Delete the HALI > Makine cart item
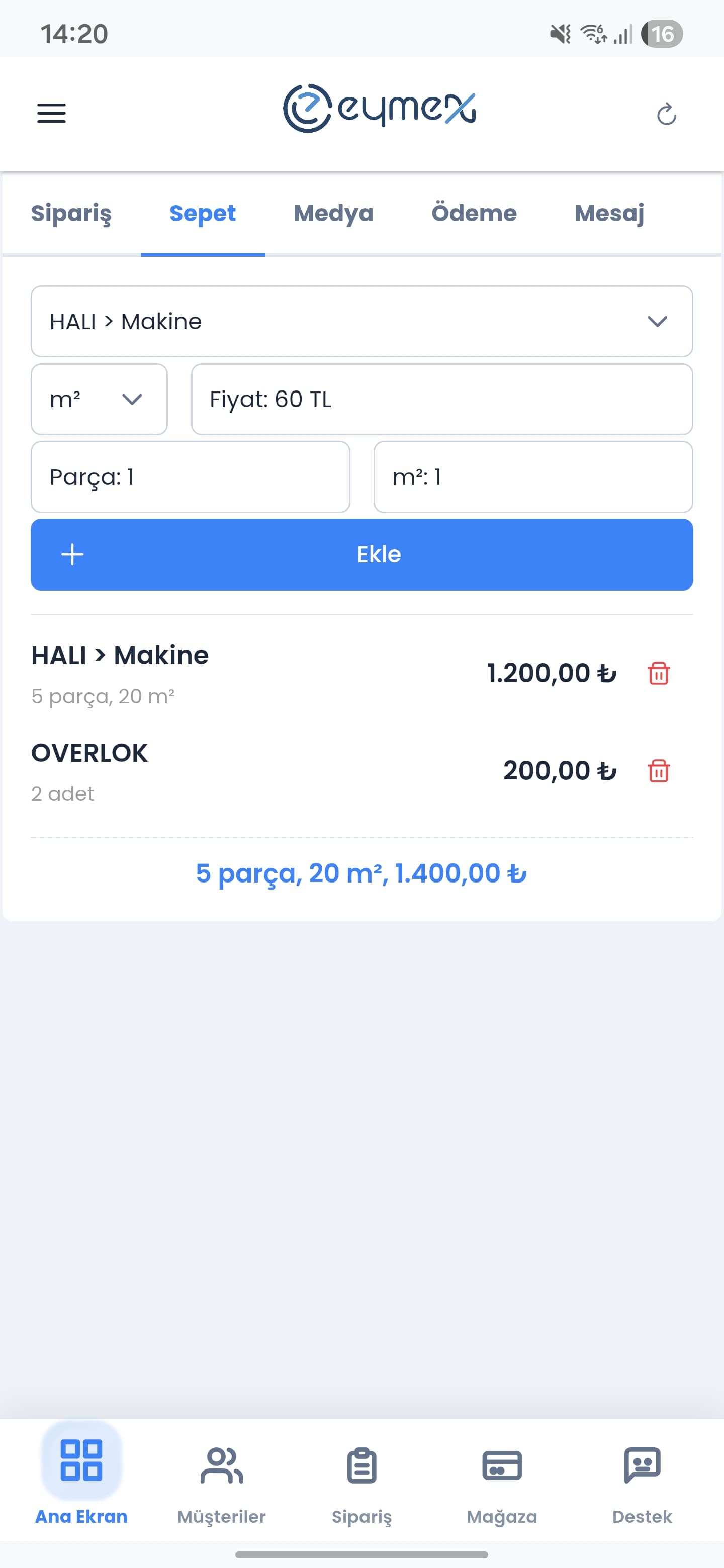Image resolution: width=724 pixels, height=1568 pixels. coord(659,674)
